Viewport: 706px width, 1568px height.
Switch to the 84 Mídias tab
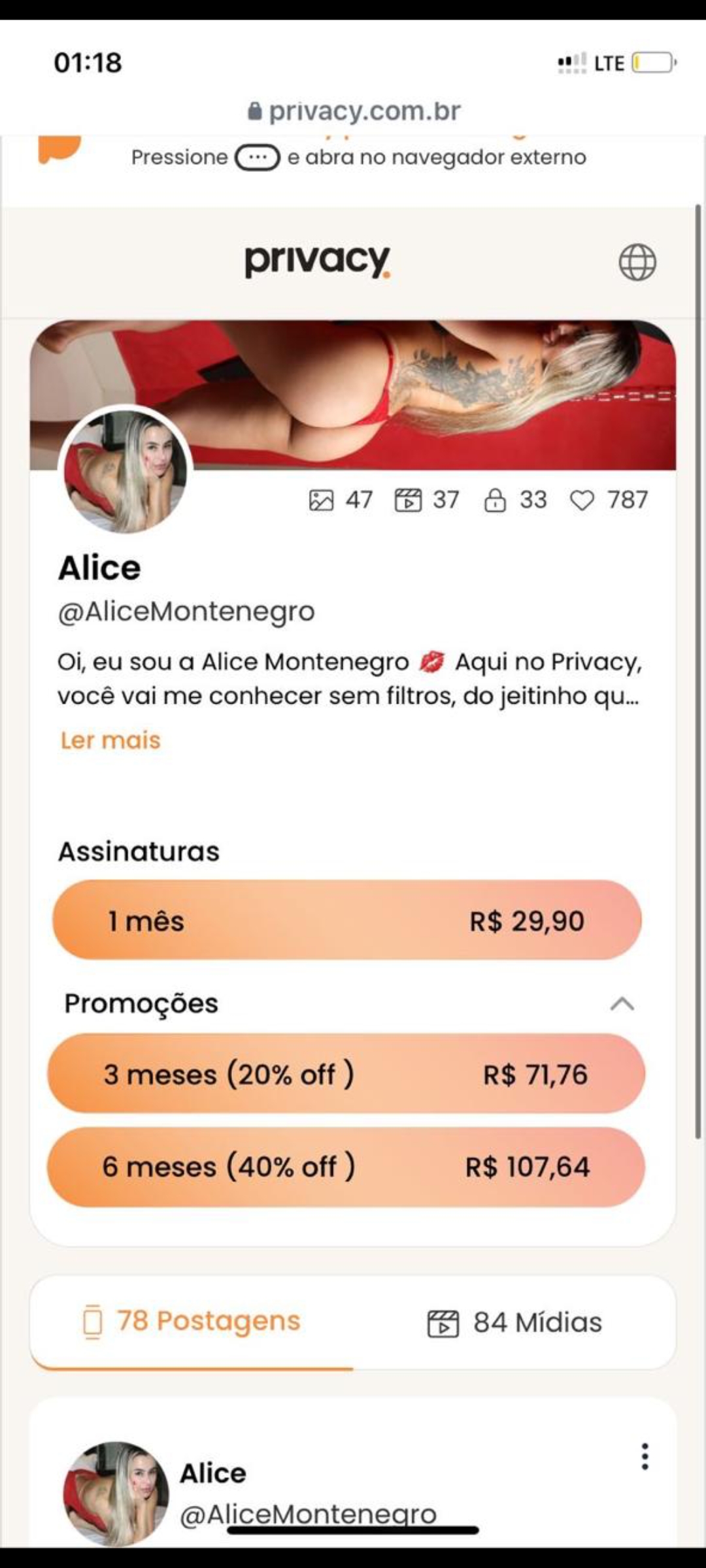(x=514, y=1322)
